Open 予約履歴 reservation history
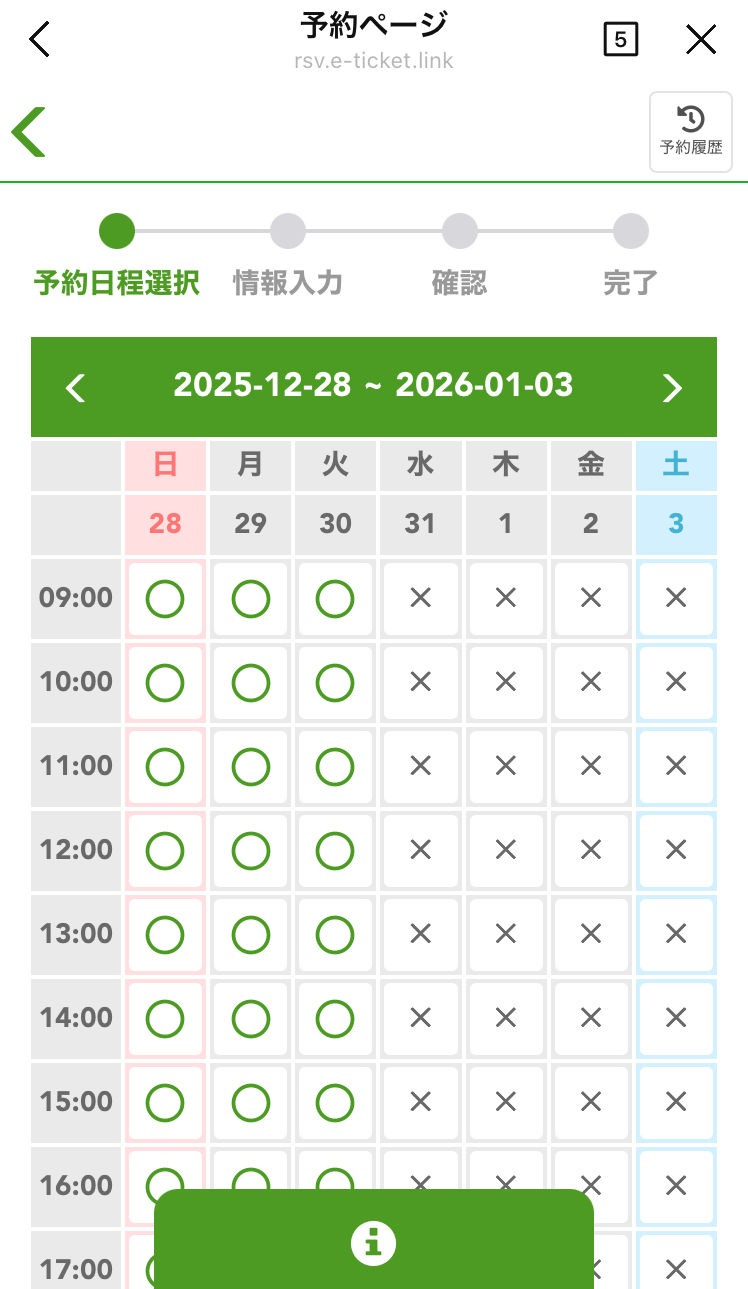The image size is (748, 1289). point(691,132)
